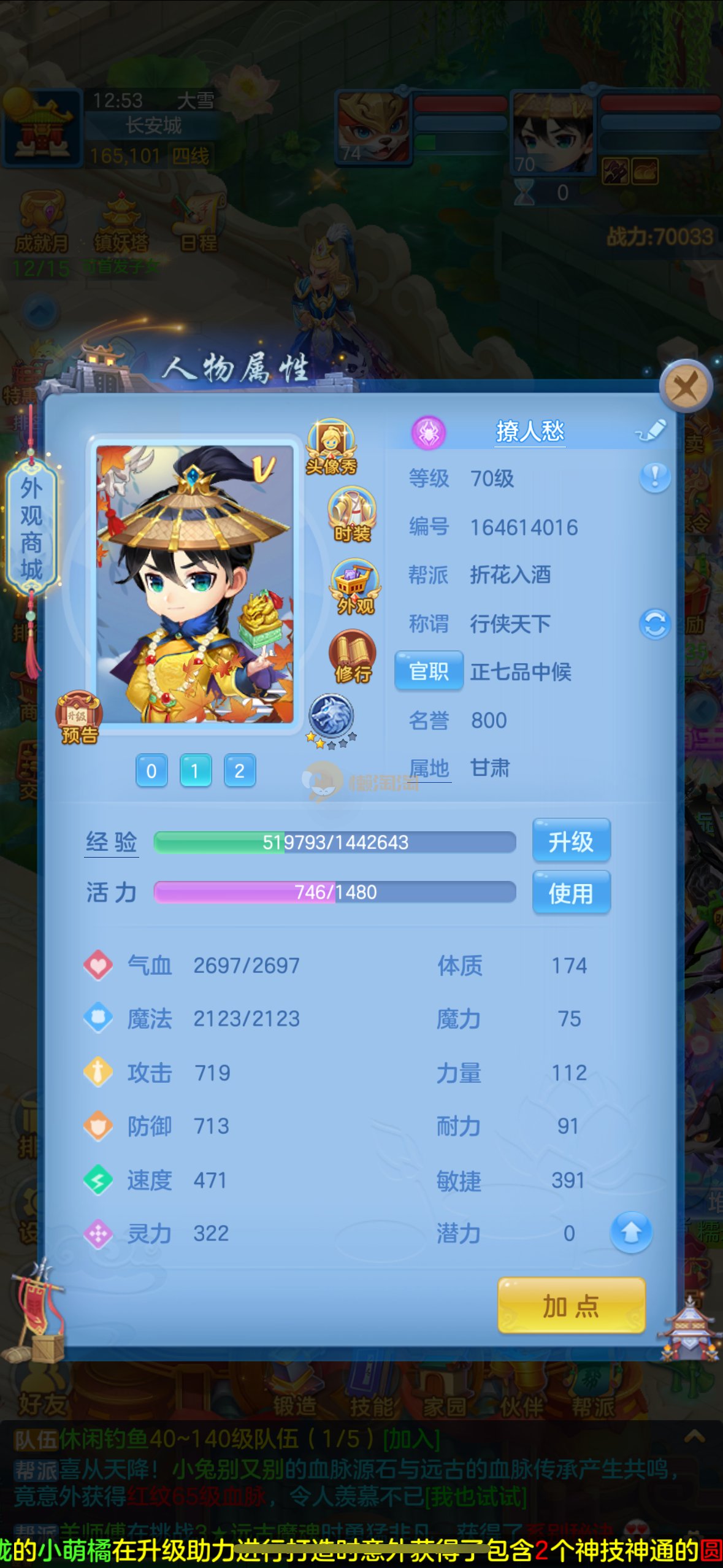The width and height of the screenshot is (723, 1568).
Task: Open the 外观 appearance shop icon
Action: click(x=354, y=587)
